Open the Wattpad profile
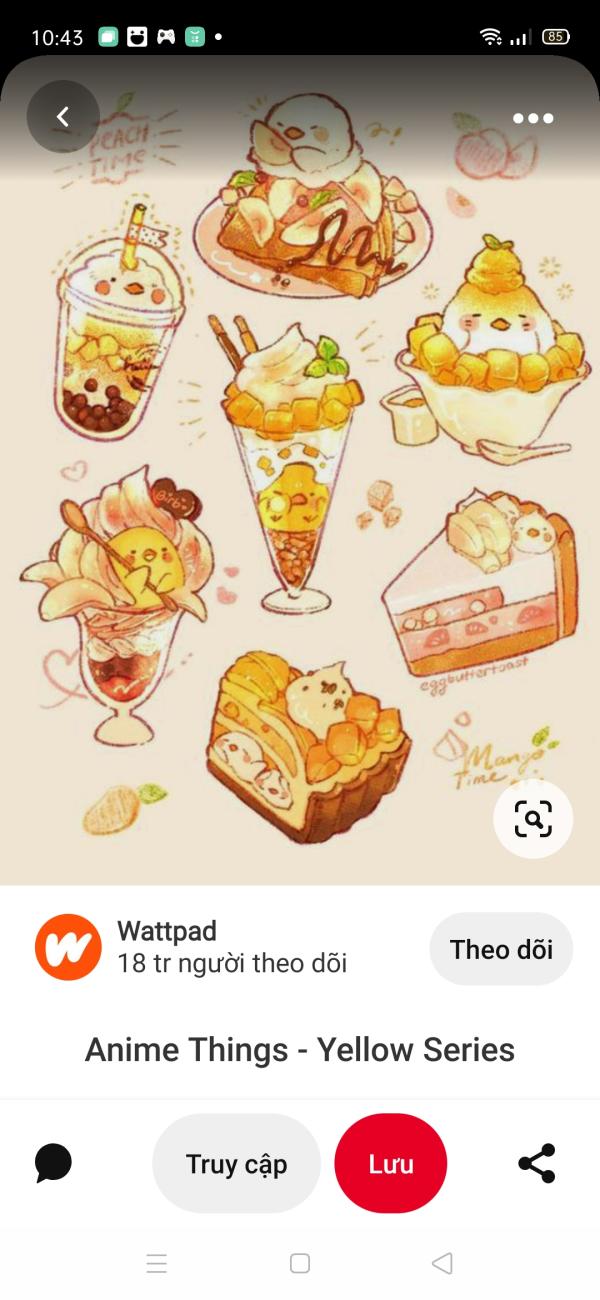600x1300 pixels. click(x=69, y=947)
